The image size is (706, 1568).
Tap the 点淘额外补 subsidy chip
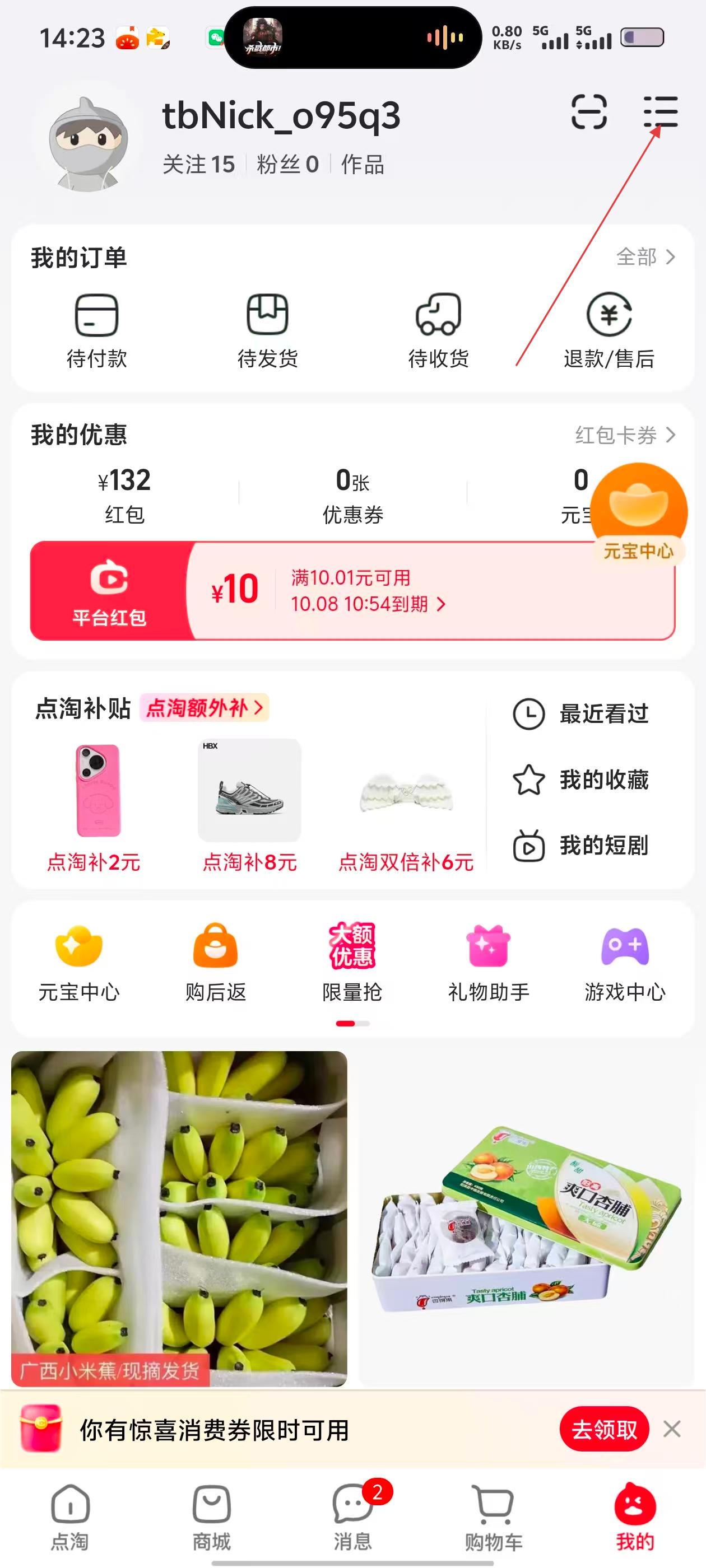pos(204,707)
